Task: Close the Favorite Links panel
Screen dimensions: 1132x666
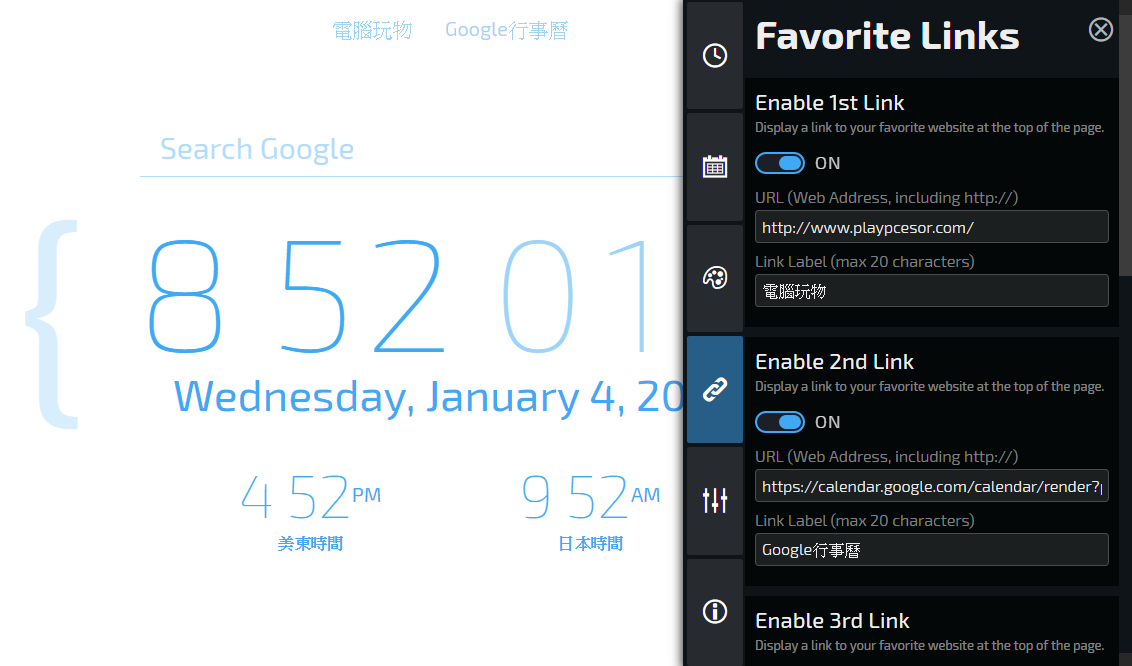Action: [1100, 30]
